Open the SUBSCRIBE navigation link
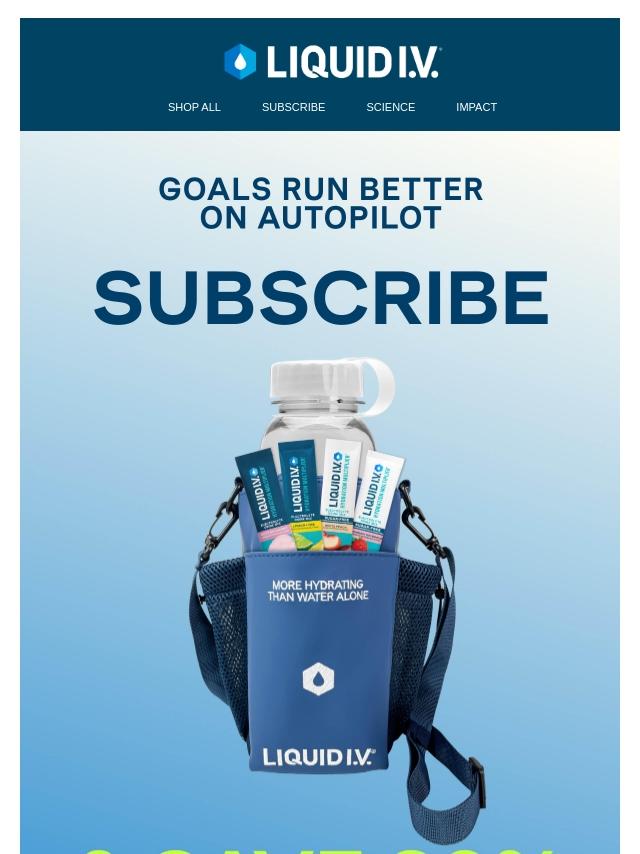 point(293,107)
